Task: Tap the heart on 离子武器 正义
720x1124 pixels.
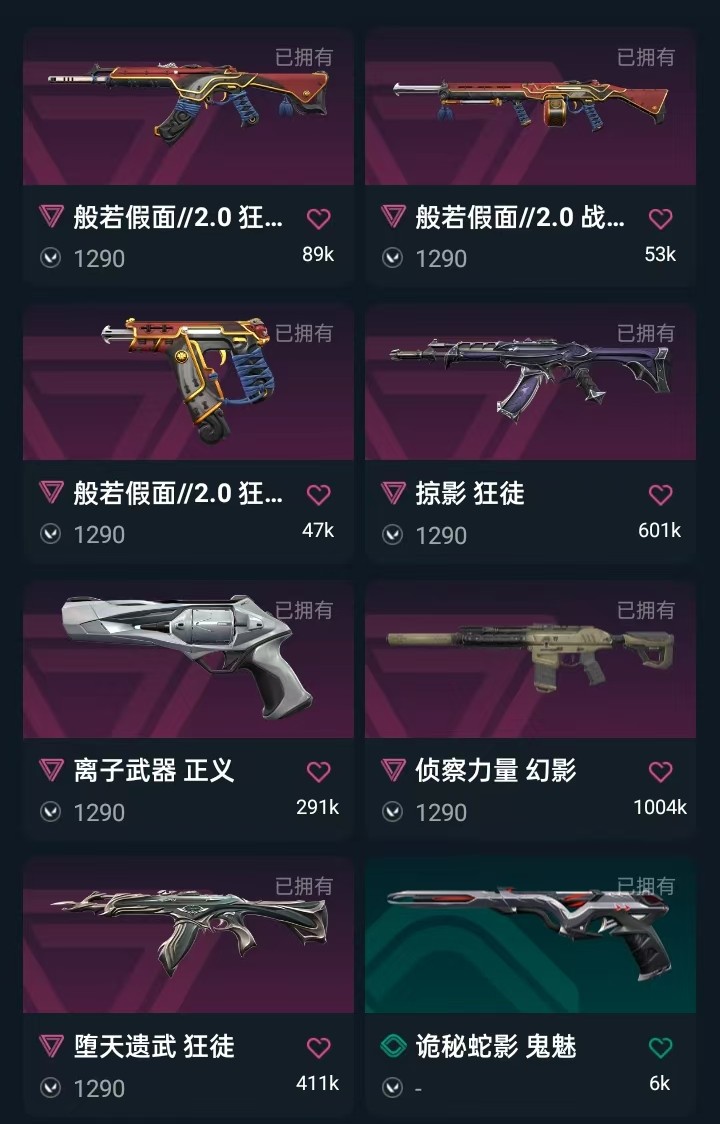Action: (x=318, y=771)
